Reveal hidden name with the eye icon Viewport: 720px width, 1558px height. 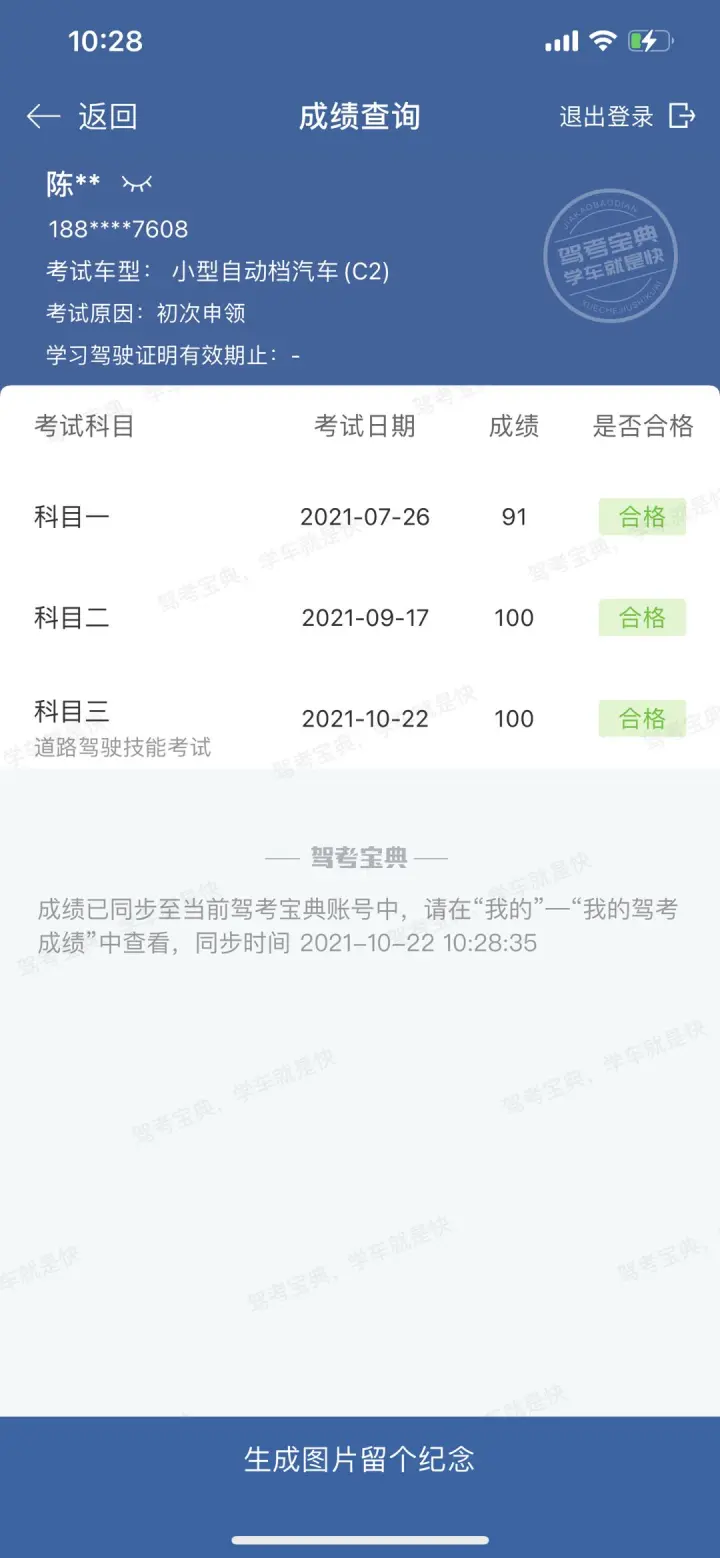click(x=137, y=183)
